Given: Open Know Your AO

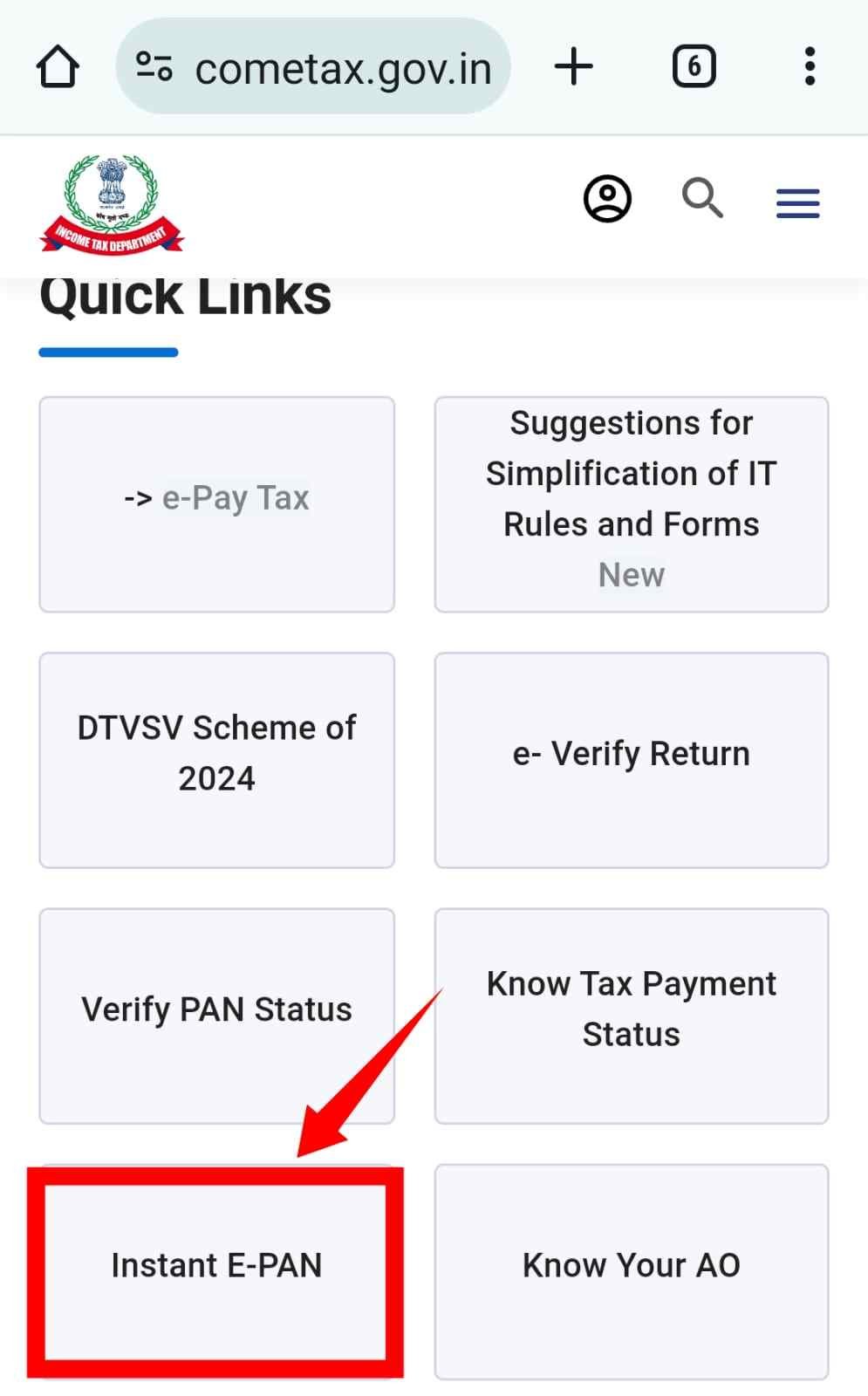Looking at the screenshot, I should [631, 1267].
